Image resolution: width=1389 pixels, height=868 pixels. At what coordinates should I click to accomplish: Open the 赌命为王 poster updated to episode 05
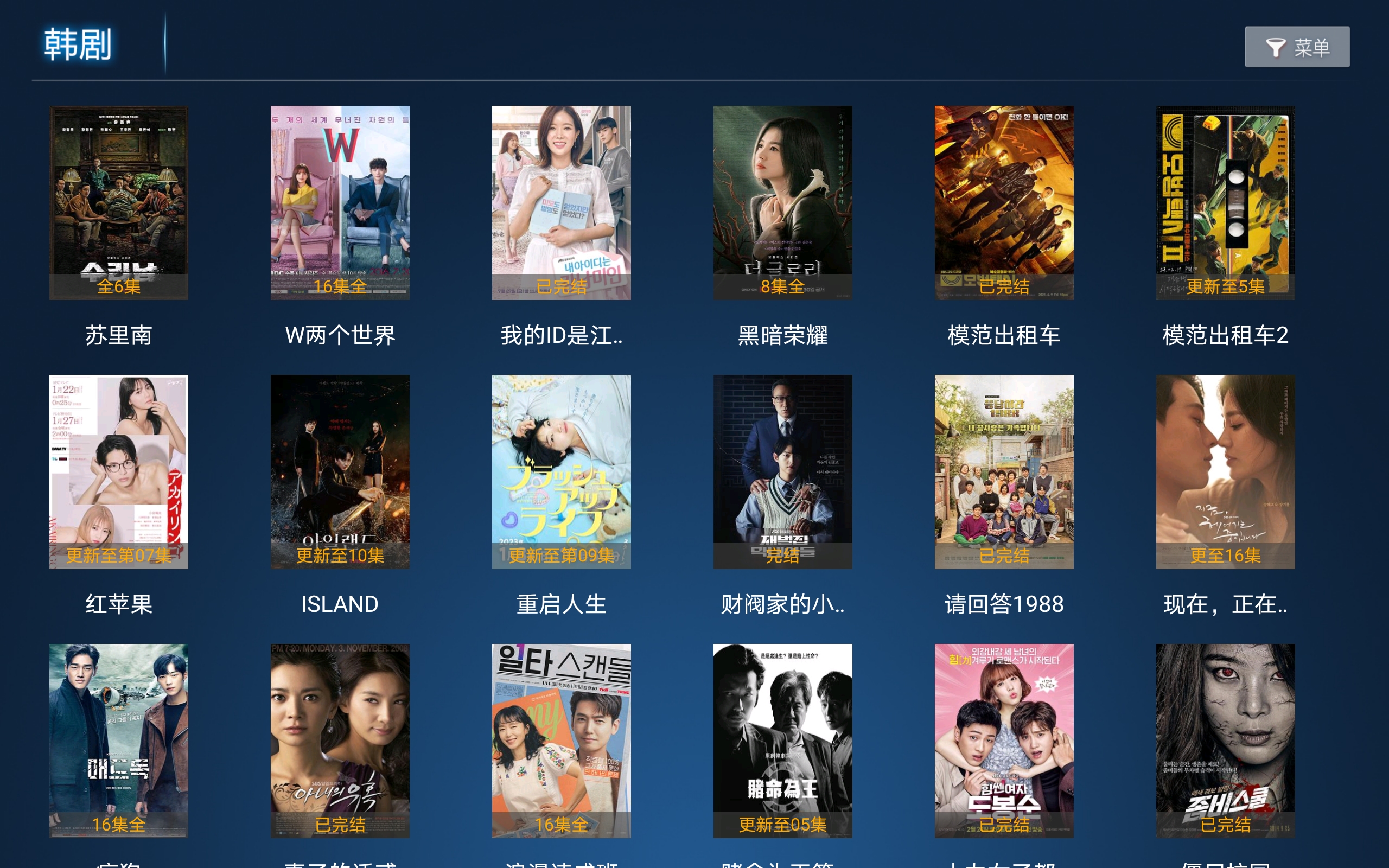tap(782, 741)
